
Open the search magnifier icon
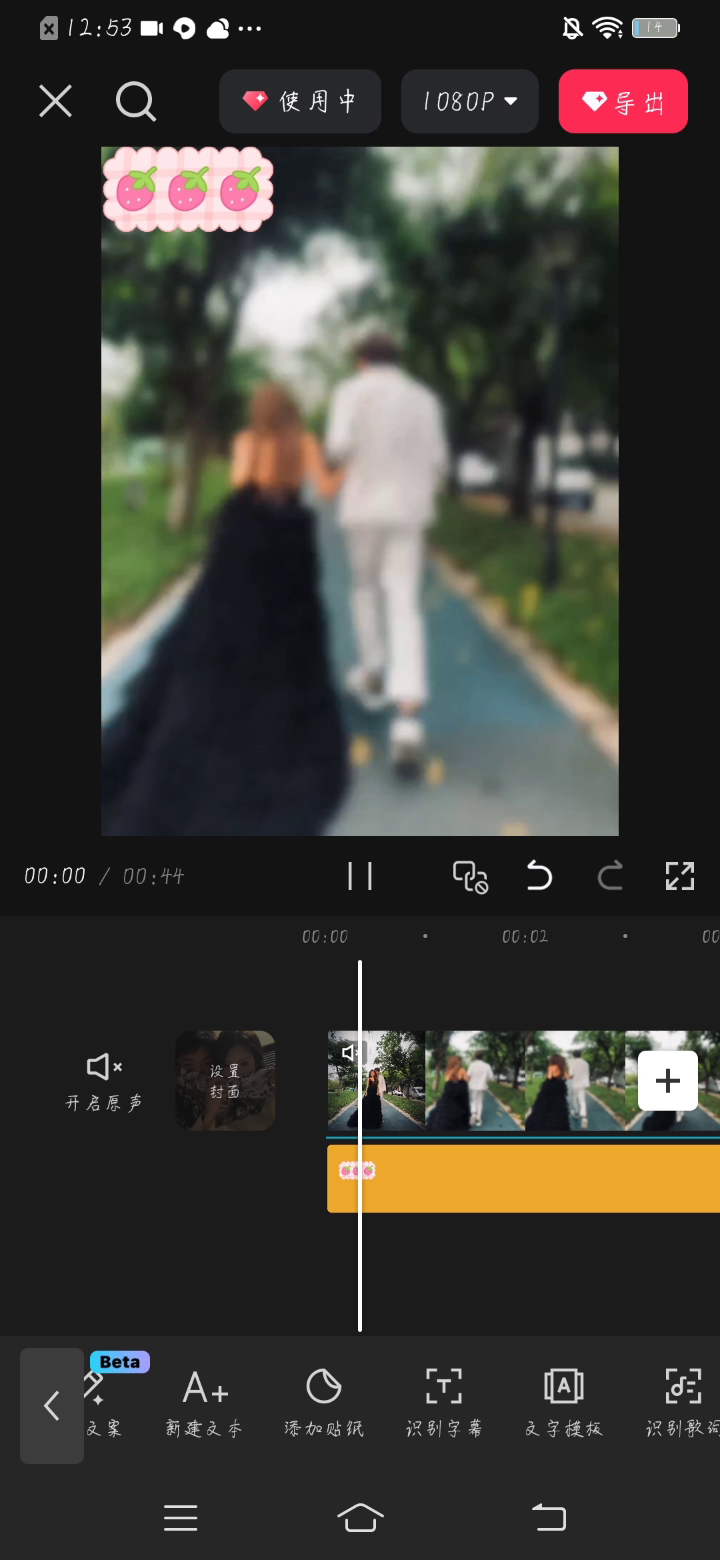tap(135, 101)
